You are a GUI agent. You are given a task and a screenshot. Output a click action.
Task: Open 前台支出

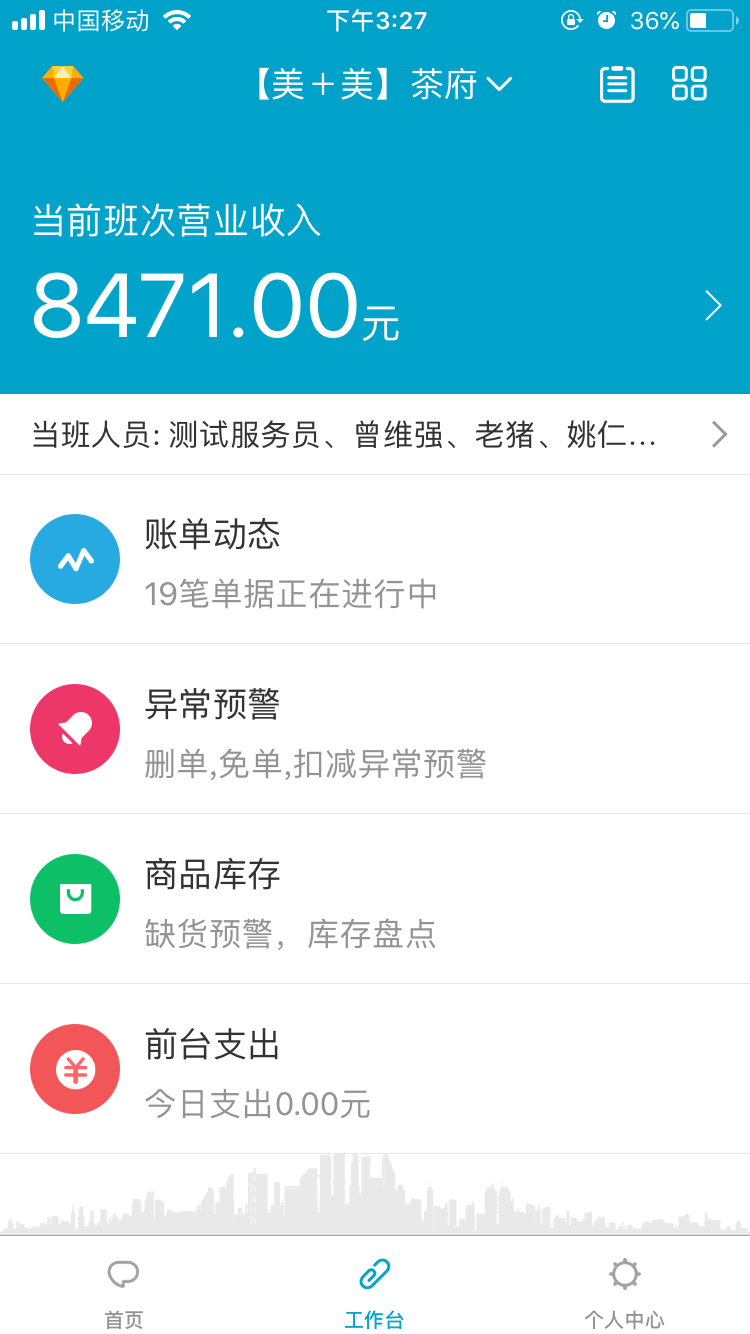[375, 1069]
